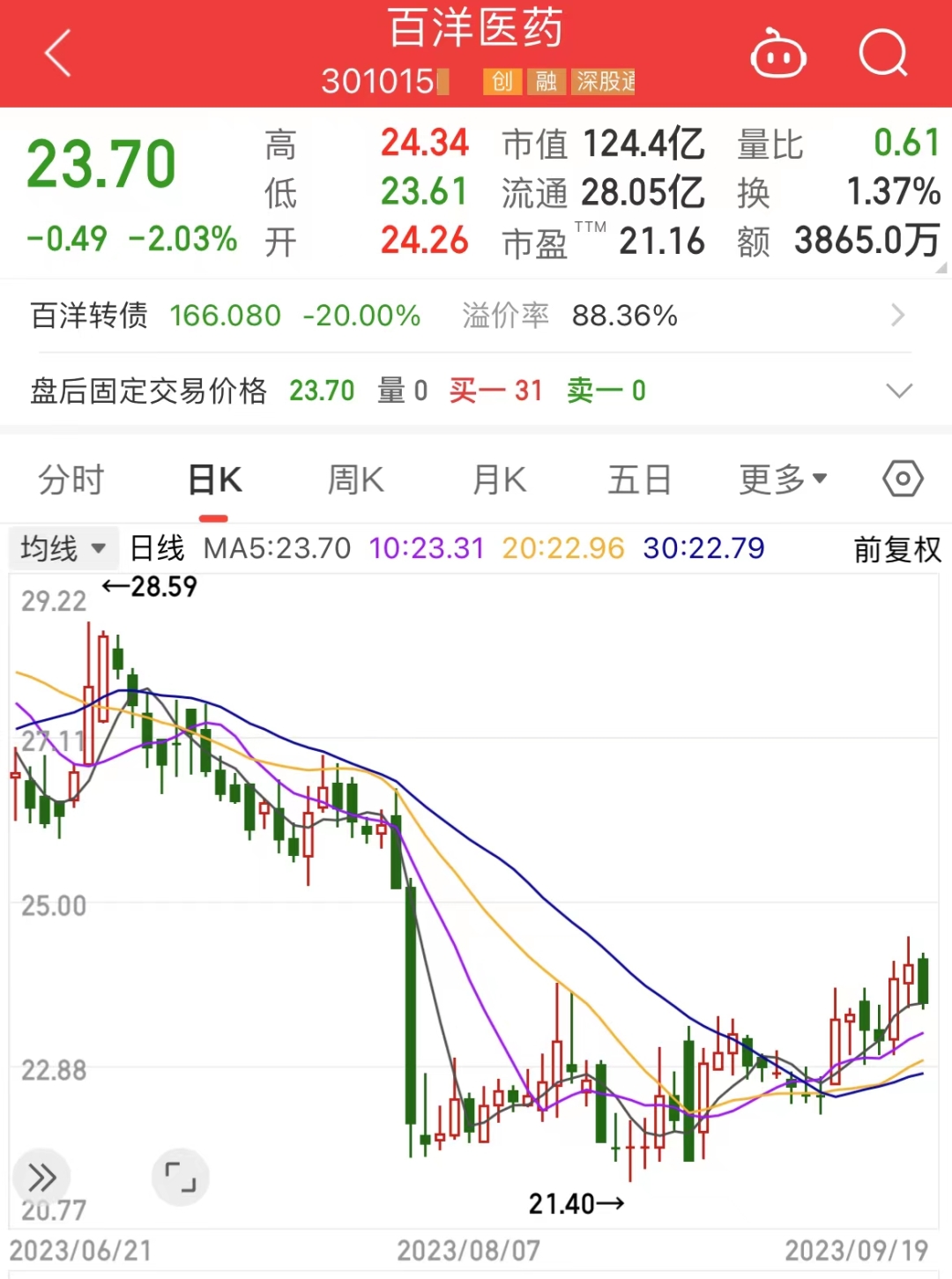Viewport: 952px width, 1279px height.
Task: Switch to the 五日 chart tab
Action: click(639, 480)
